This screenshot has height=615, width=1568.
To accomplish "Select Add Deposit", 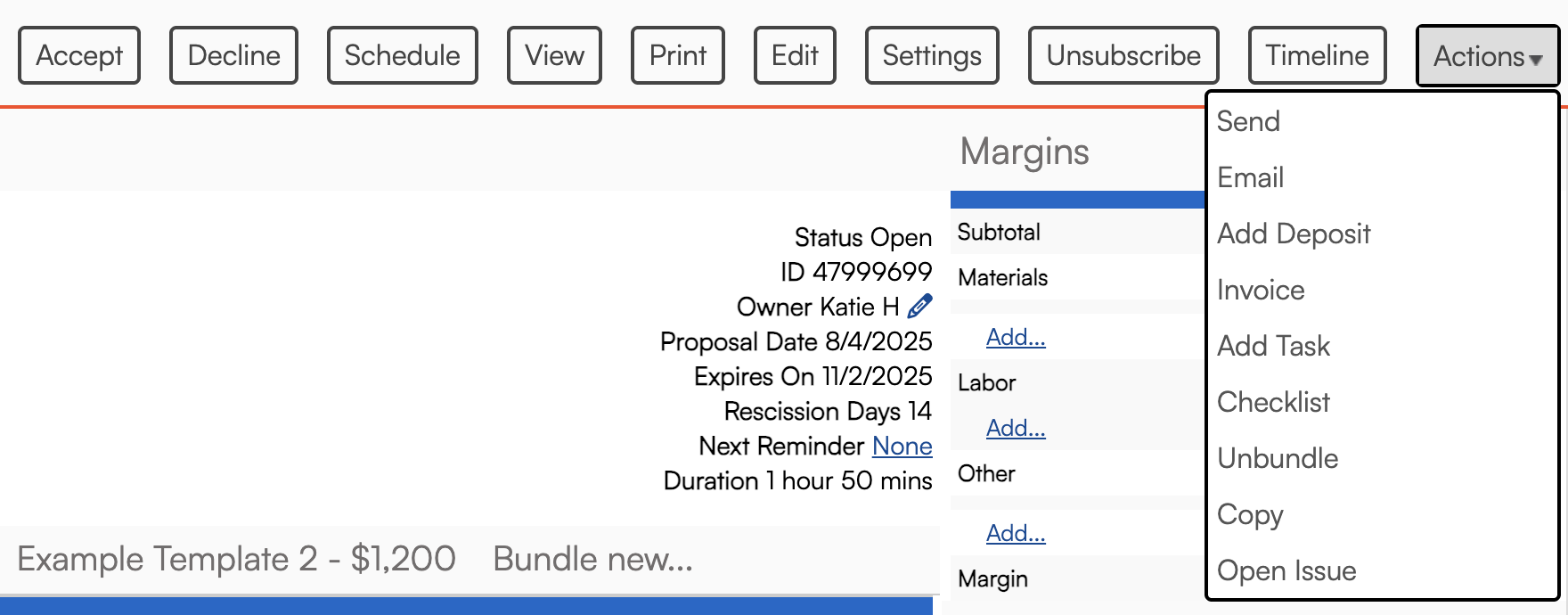I will pos(1294,234).
